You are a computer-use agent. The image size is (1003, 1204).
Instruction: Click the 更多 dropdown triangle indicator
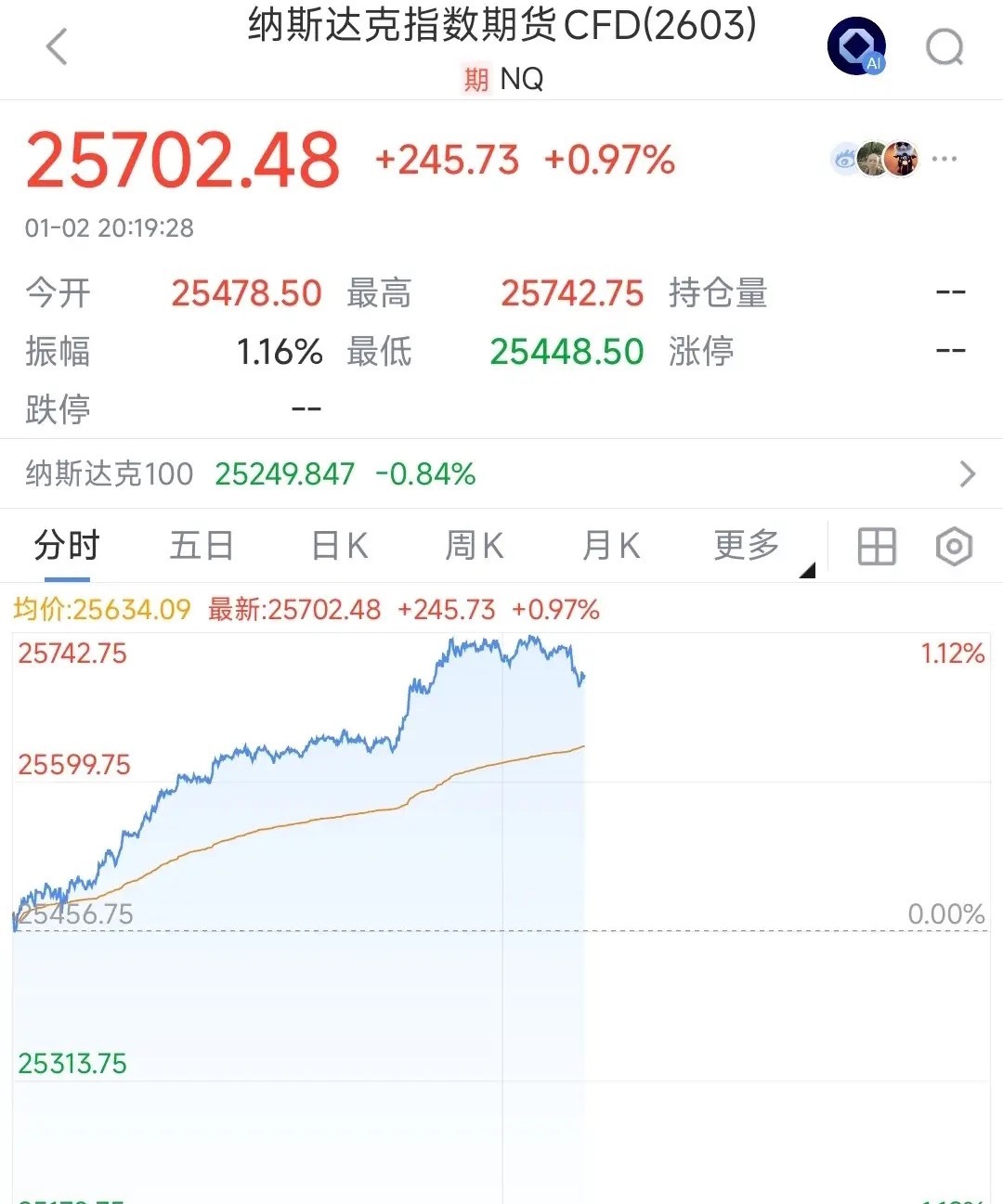pyautogui.click(x=807, y=567)
